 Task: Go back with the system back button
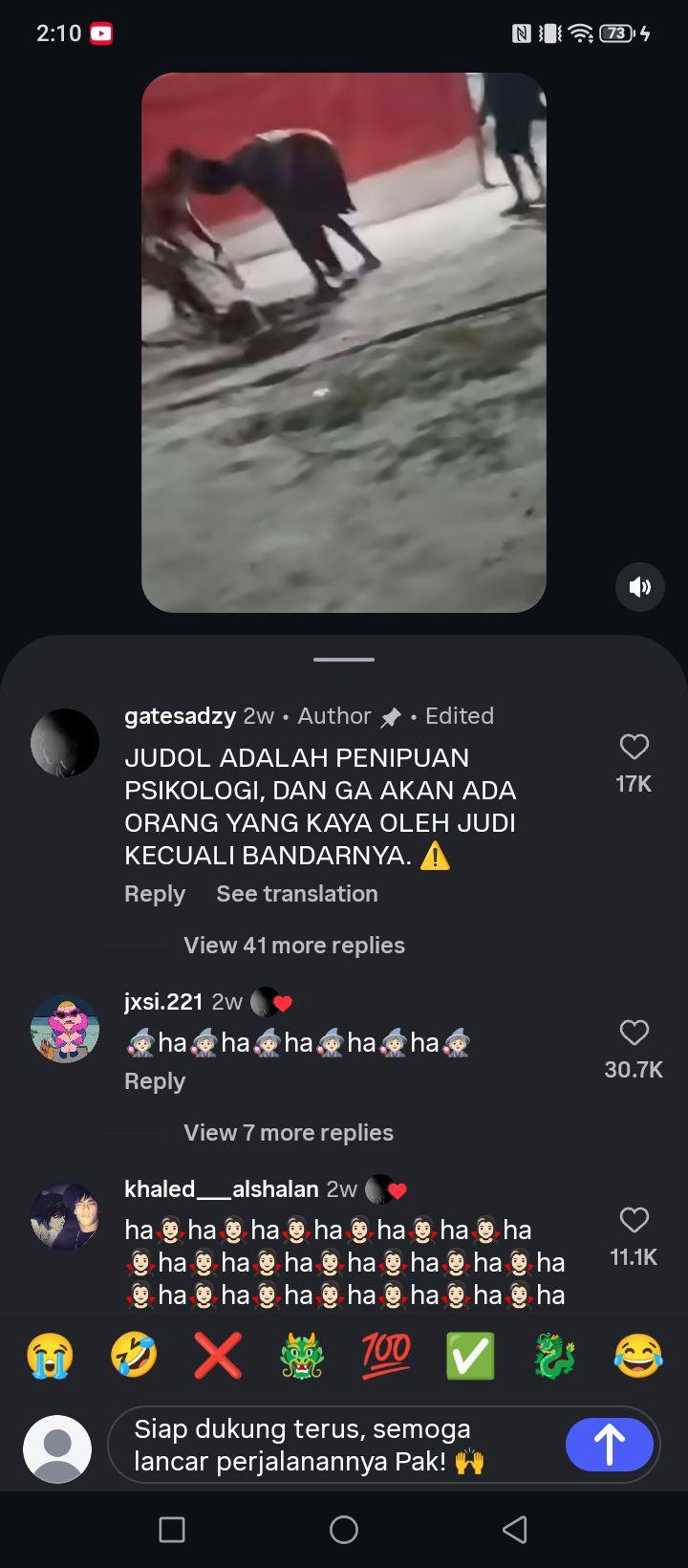(x=515, y=1530)
